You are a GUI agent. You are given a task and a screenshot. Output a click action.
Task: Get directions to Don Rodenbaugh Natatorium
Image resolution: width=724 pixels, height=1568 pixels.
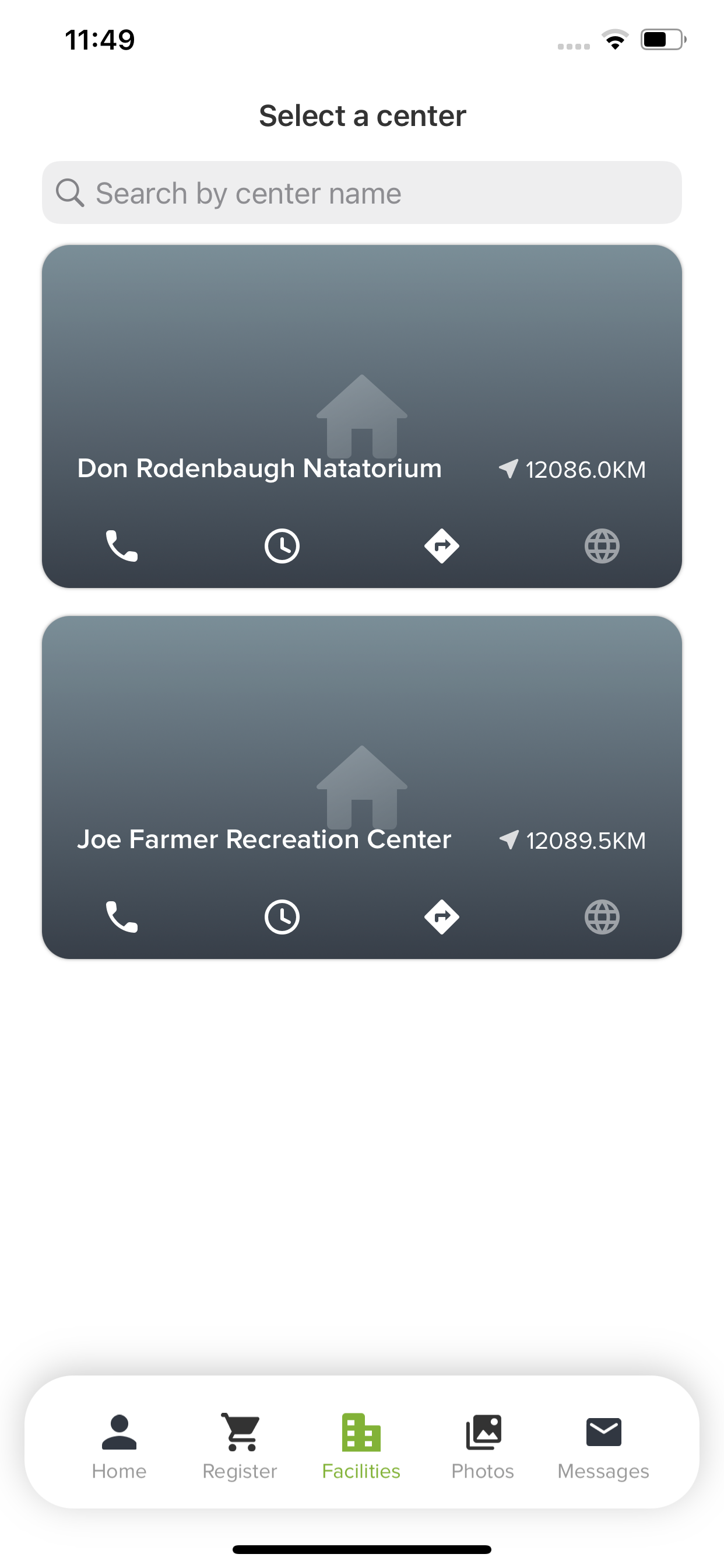(x=442, y=546)
